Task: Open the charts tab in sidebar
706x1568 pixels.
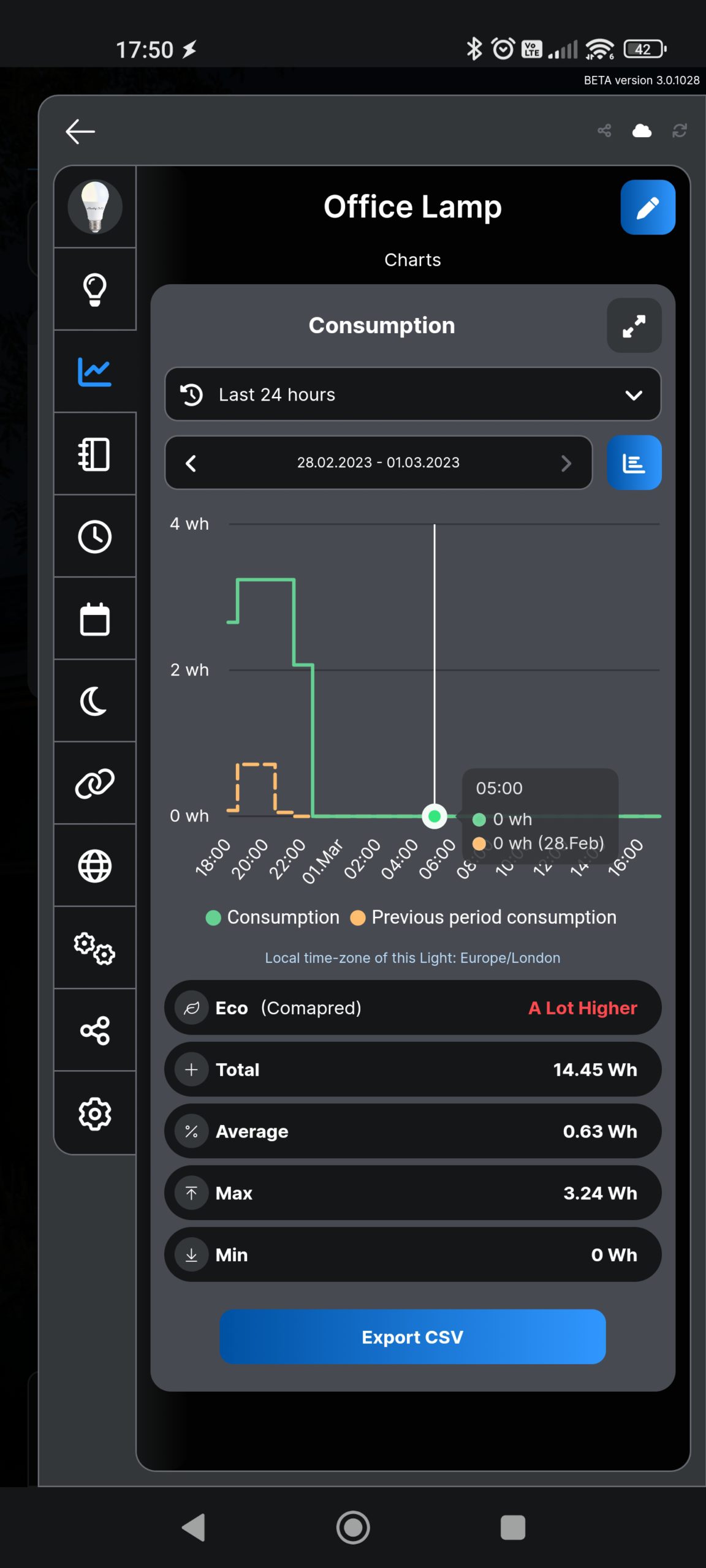Action: [x=95, y=371]
